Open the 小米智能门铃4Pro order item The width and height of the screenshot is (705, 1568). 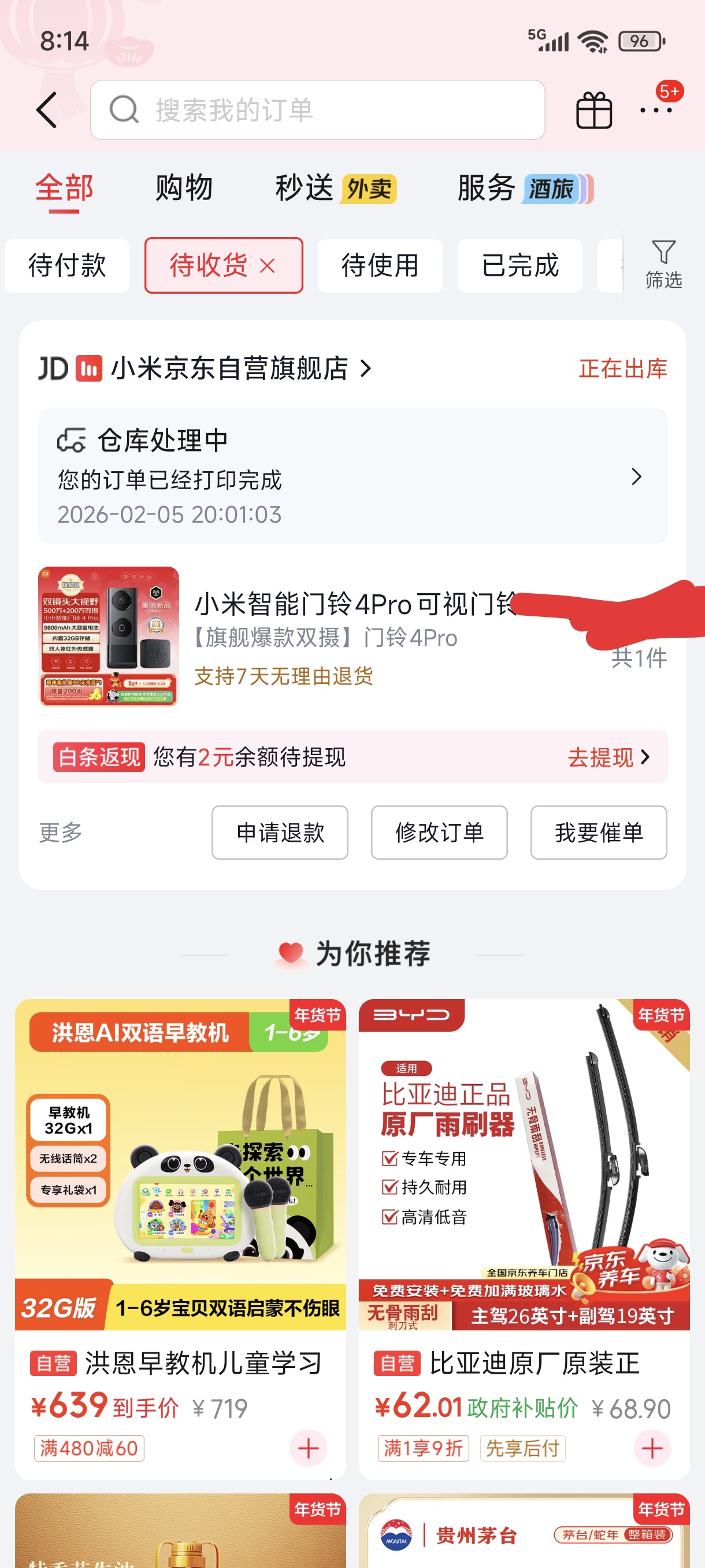click(352, 636)
